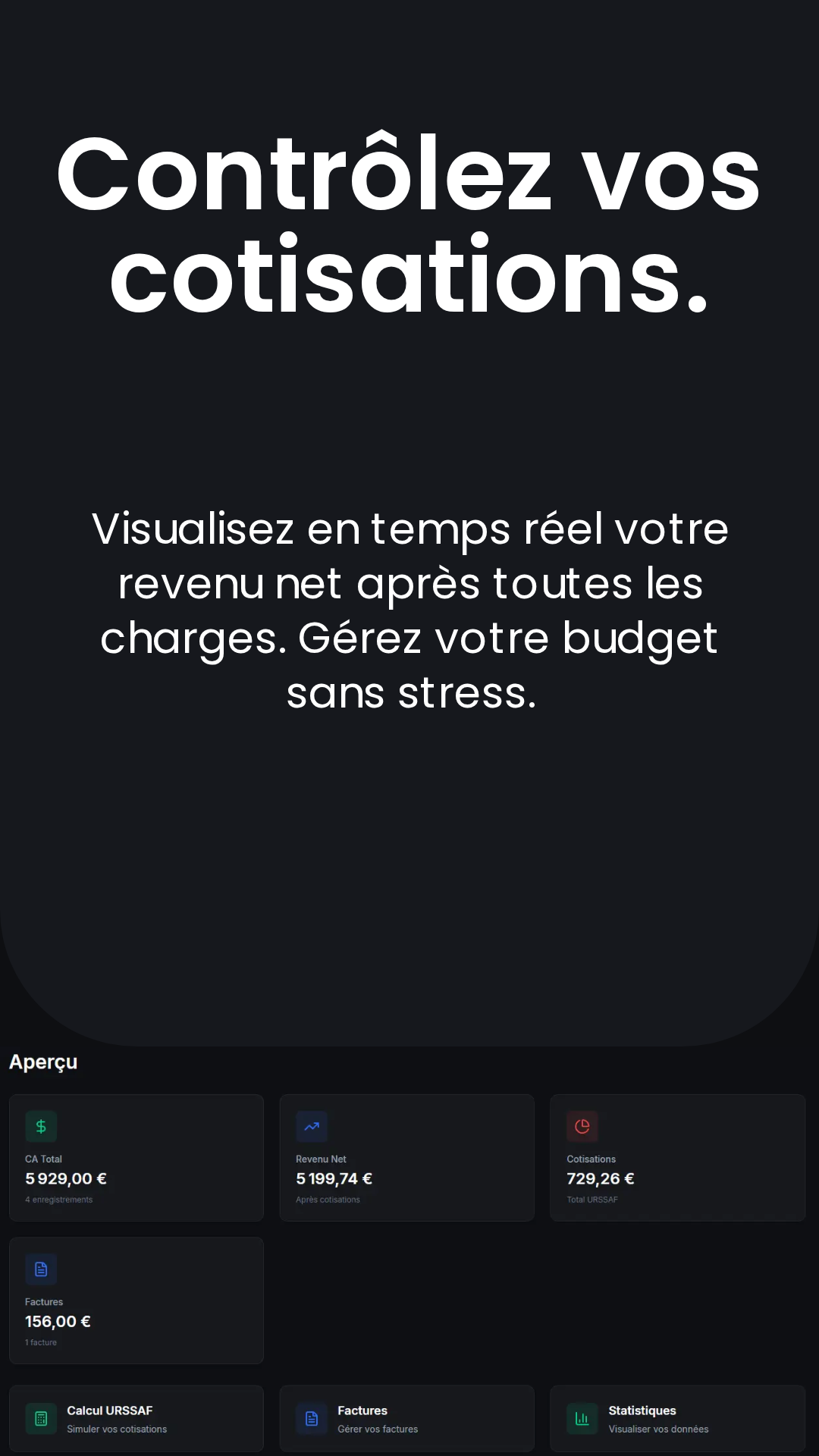Image resolution: width=819 pixels, height=1456 pixels.
Task: Tap the Aperçu section header
Action: click(x=43, y=1062)
